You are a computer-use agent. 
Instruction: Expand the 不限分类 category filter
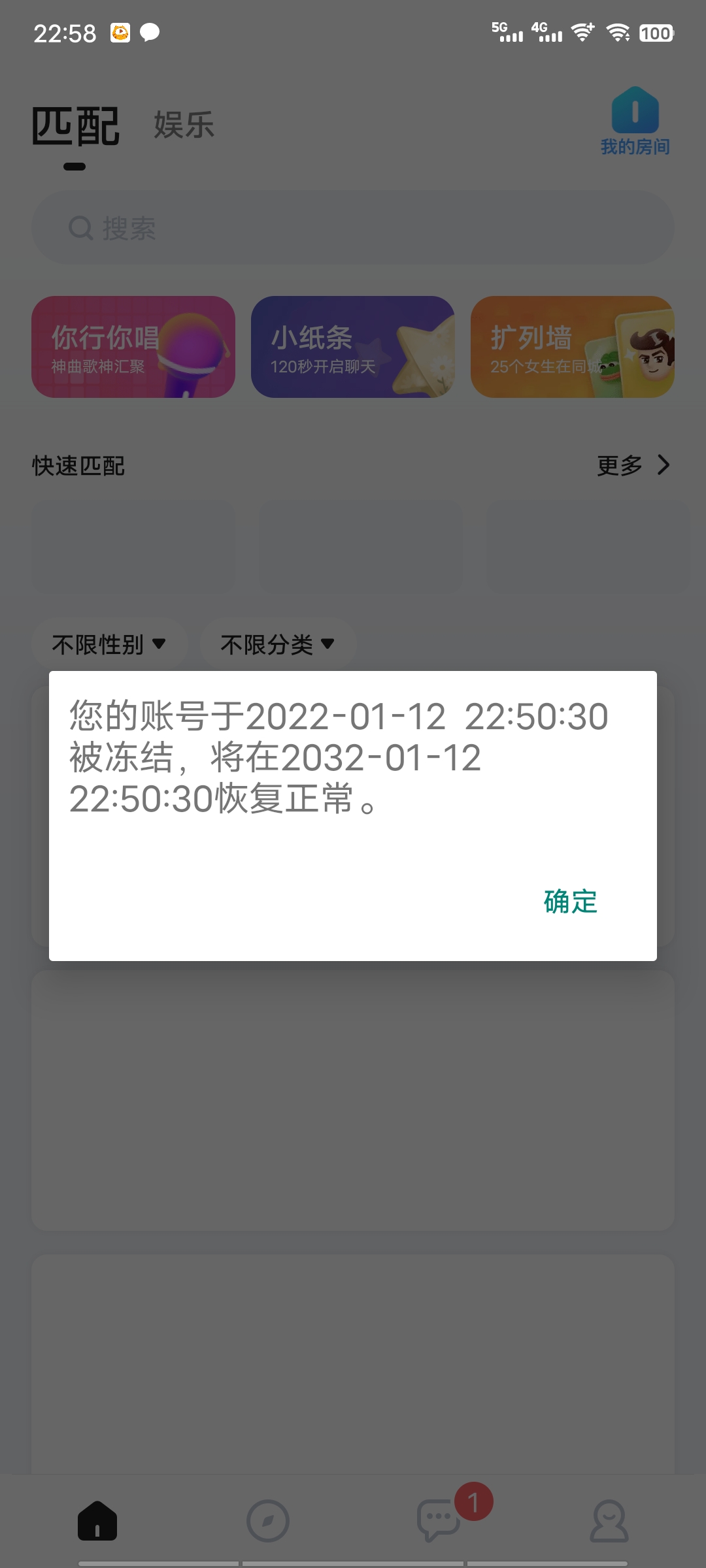(x=278, y=644)
